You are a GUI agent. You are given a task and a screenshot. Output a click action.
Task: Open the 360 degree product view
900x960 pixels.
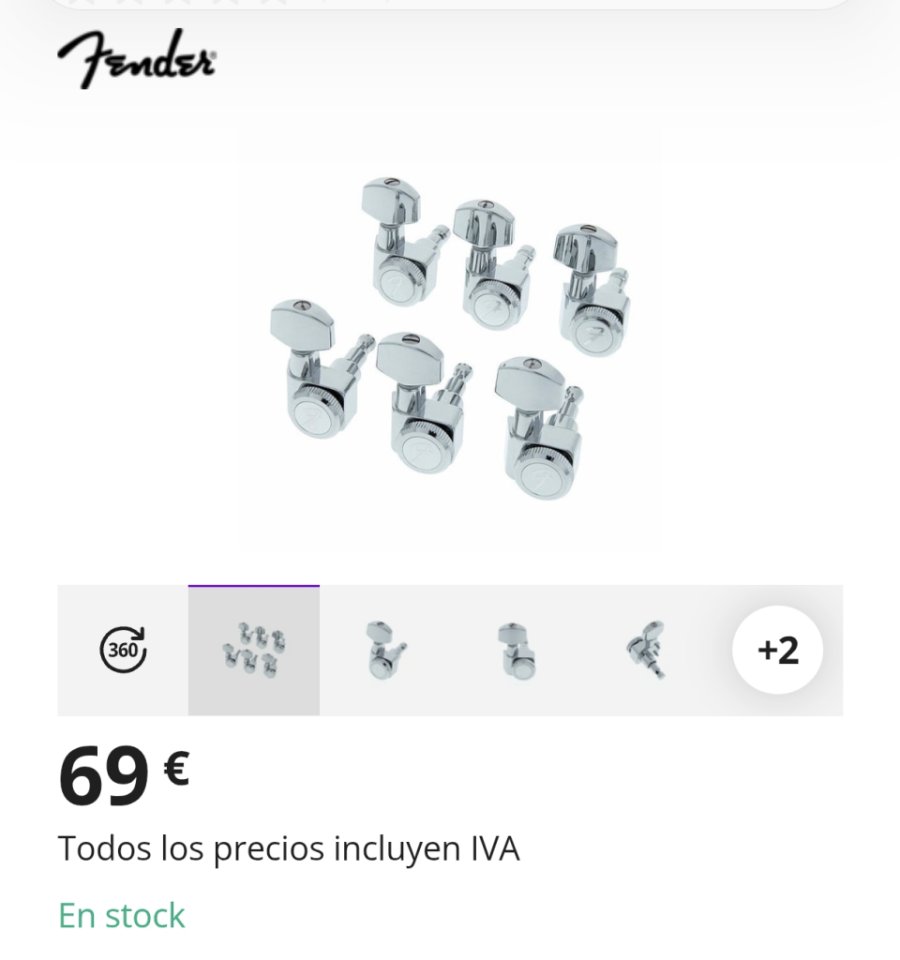coord(123,650)
